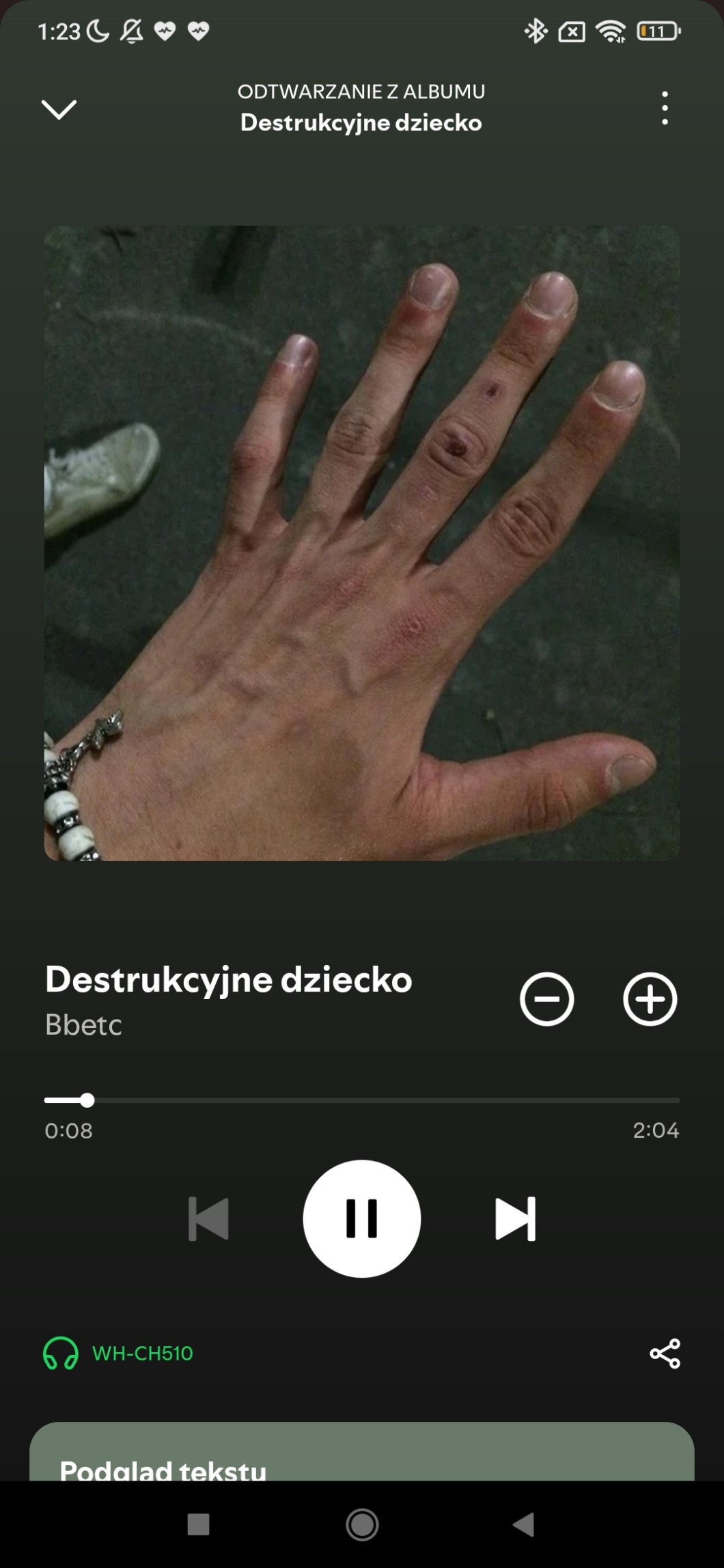Share this song
The width and height of the screenshot is (724, 1568).
(665, 1353)
